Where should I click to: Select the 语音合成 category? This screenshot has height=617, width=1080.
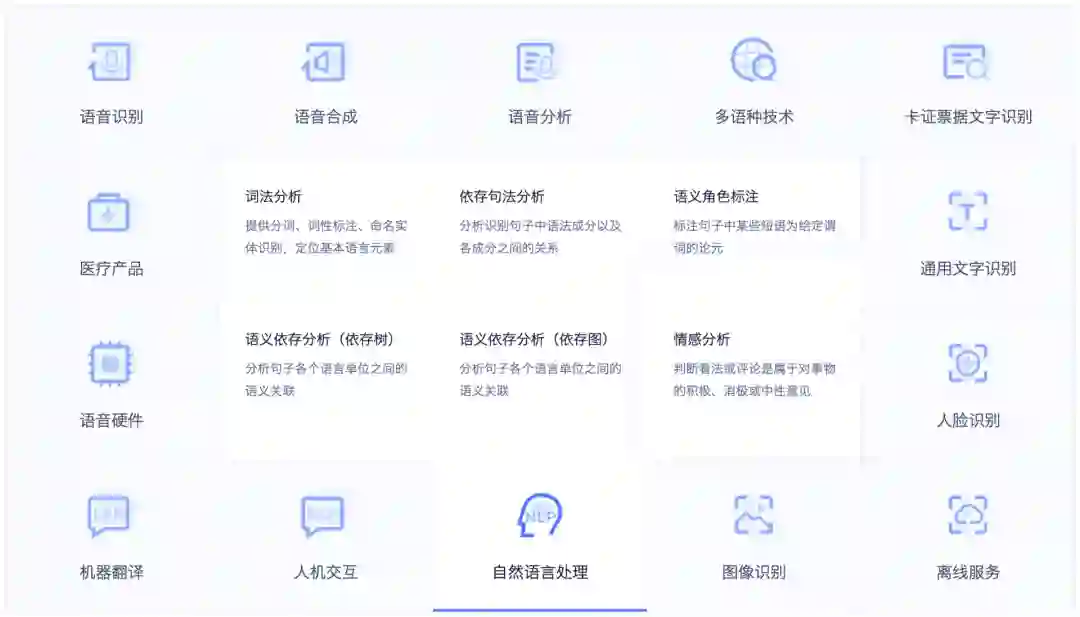coord(325,82)
